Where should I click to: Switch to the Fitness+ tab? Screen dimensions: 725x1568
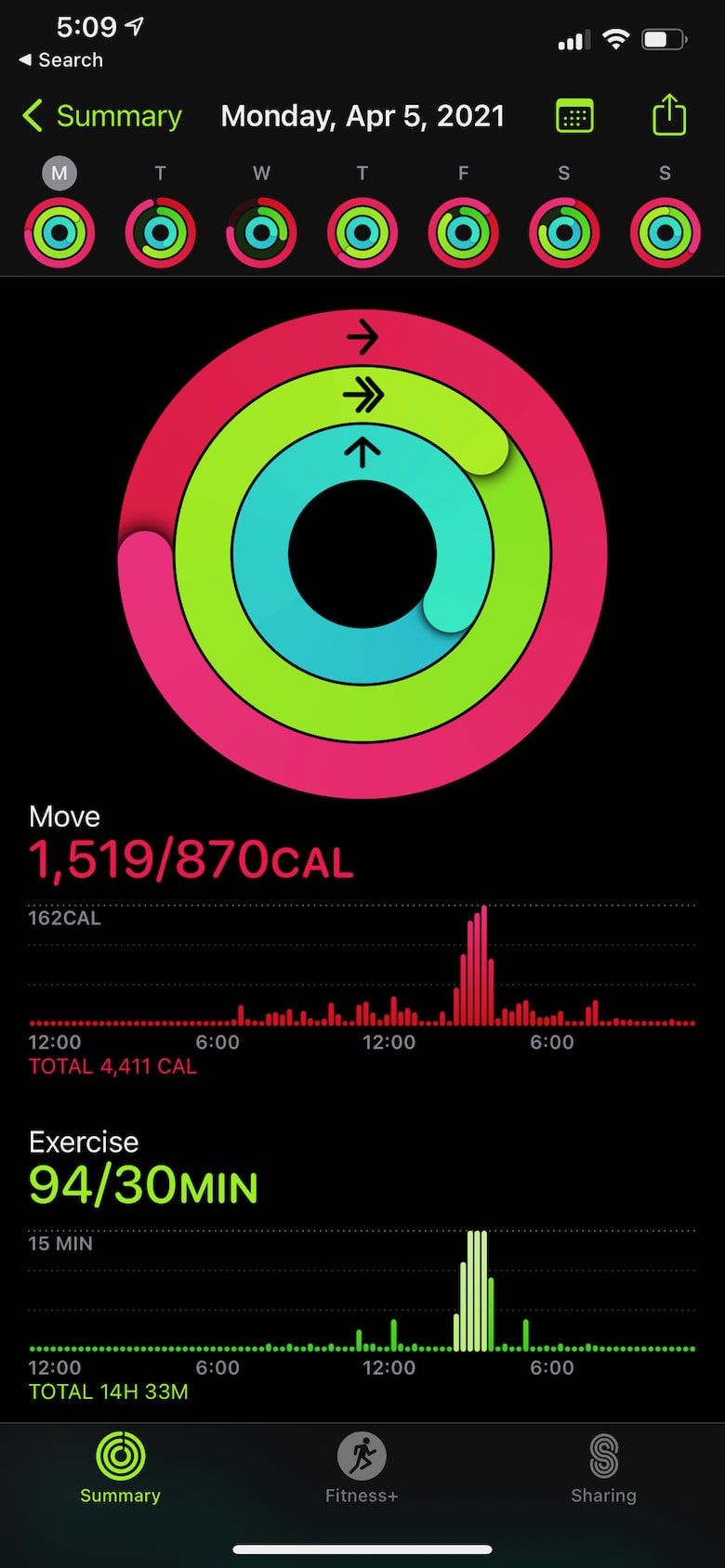point(362,1469)
